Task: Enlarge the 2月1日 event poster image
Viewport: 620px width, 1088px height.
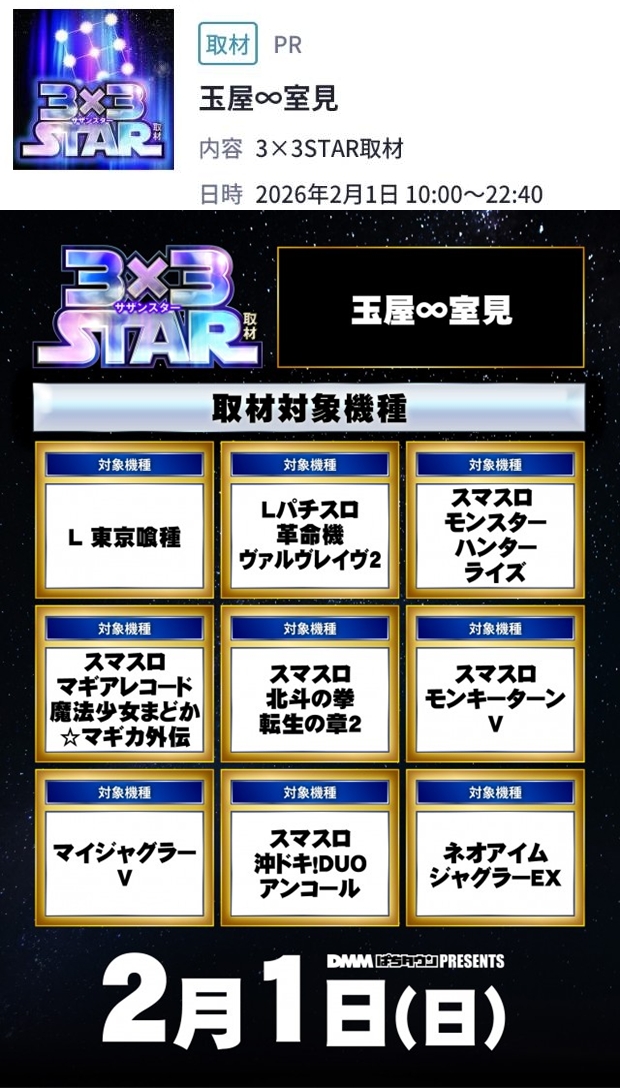Action: tap(310, 648)
